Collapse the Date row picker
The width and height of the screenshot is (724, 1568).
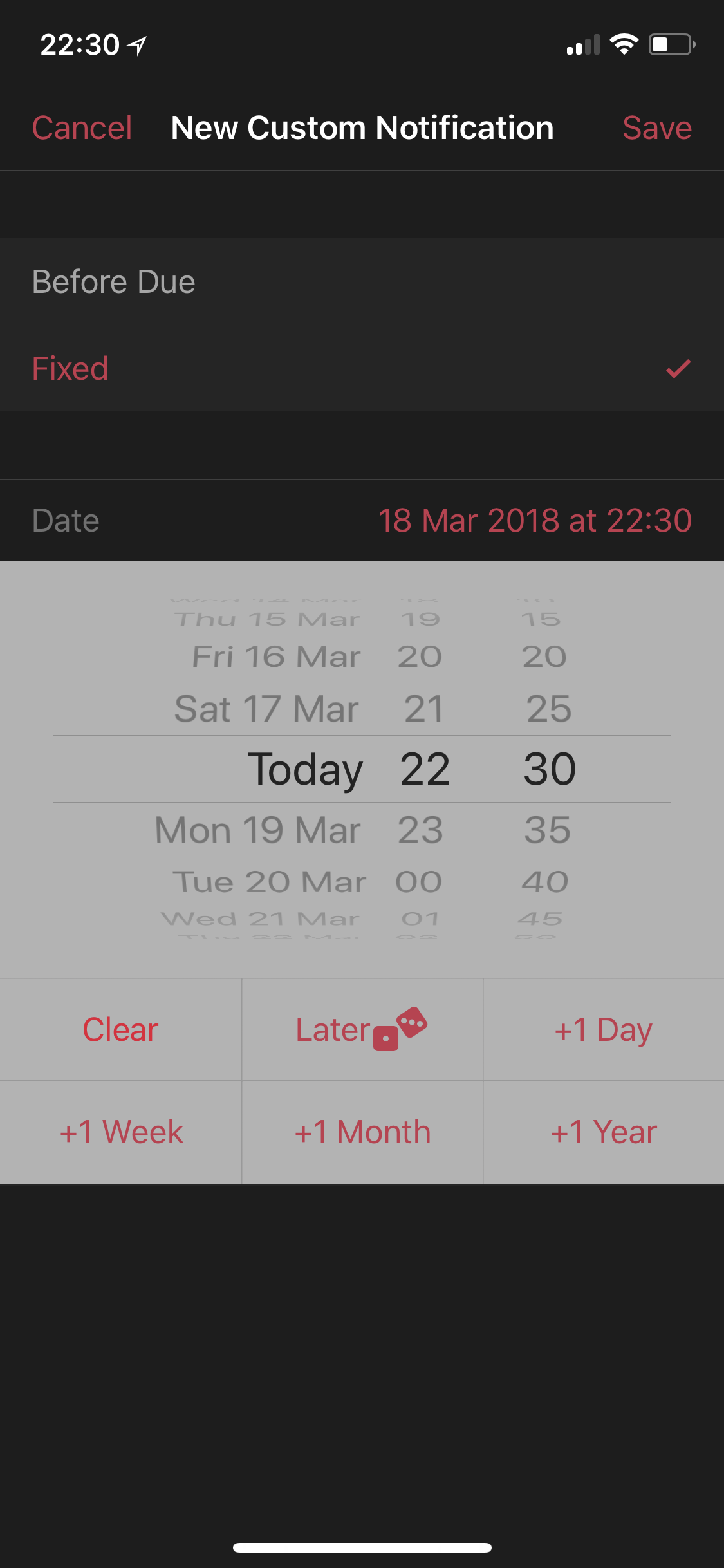362,520
